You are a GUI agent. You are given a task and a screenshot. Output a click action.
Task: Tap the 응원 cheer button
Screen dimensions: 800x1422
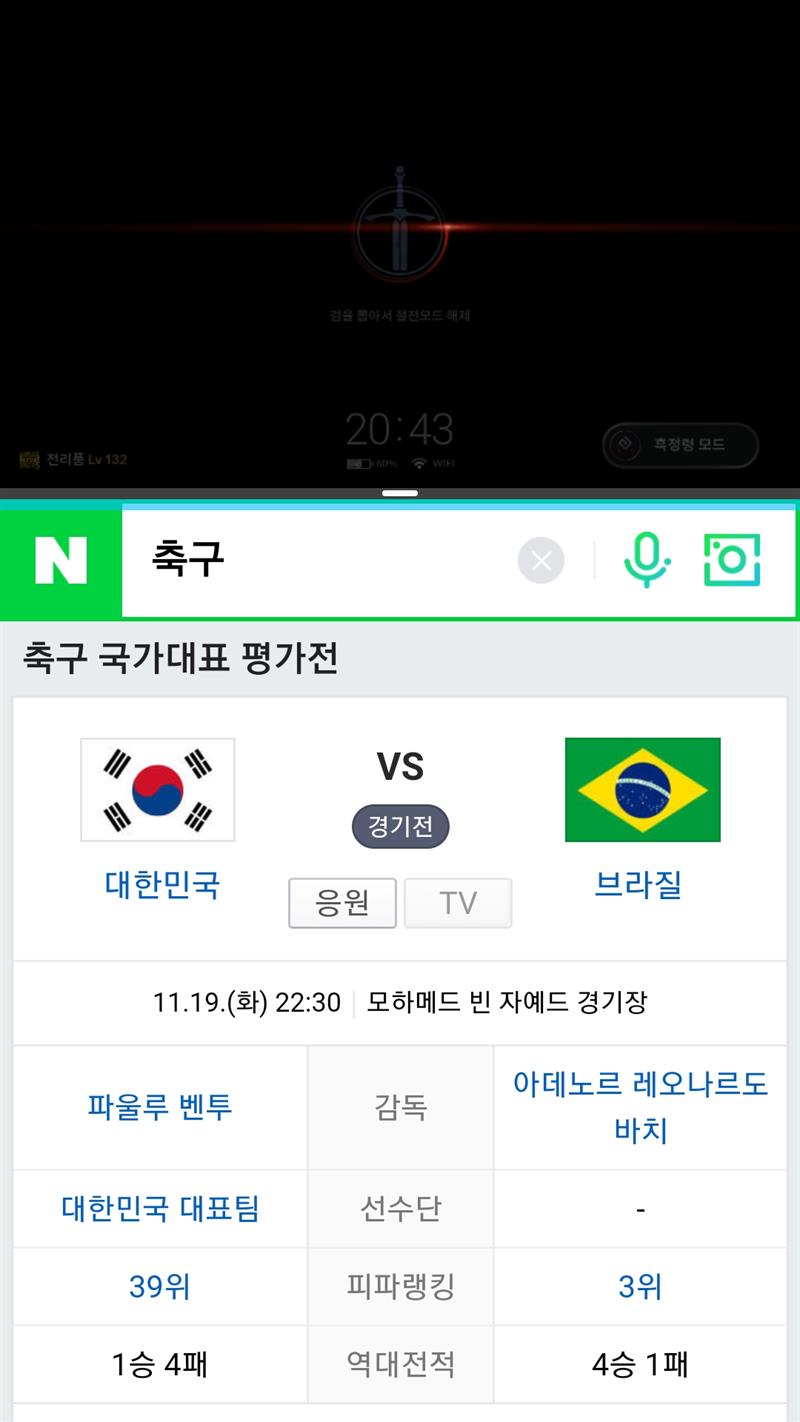pyautogui.click(x=342, y=903)
